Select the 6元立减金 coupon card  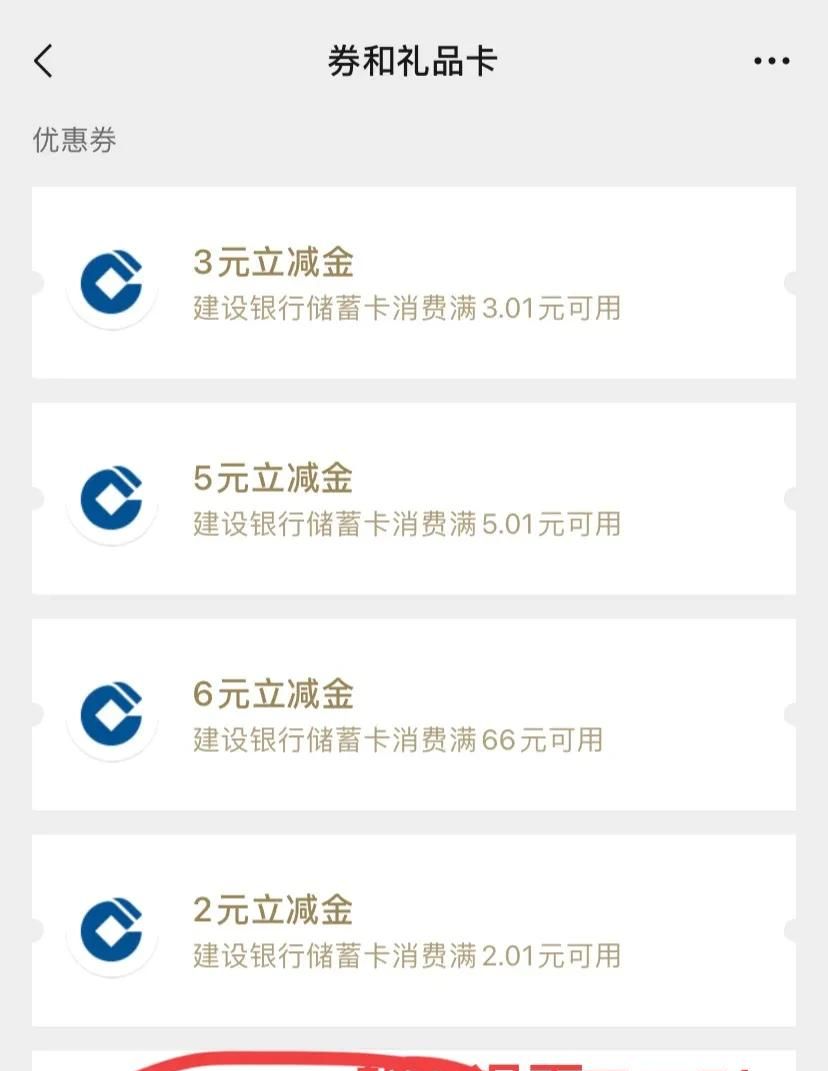pyautogui.click(x=414, y=713)
